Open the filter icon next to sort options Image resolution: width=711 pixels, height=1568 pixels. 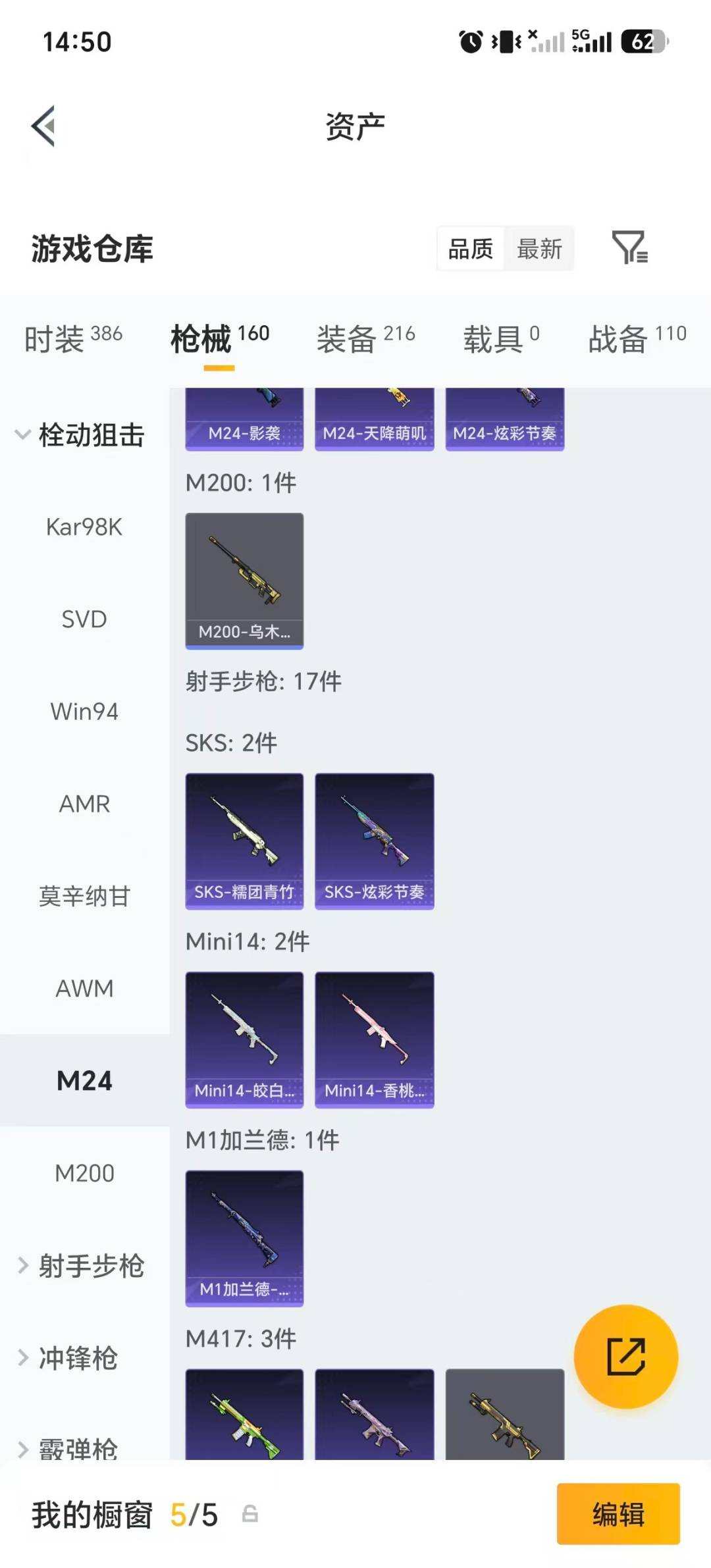click(629, 248)
